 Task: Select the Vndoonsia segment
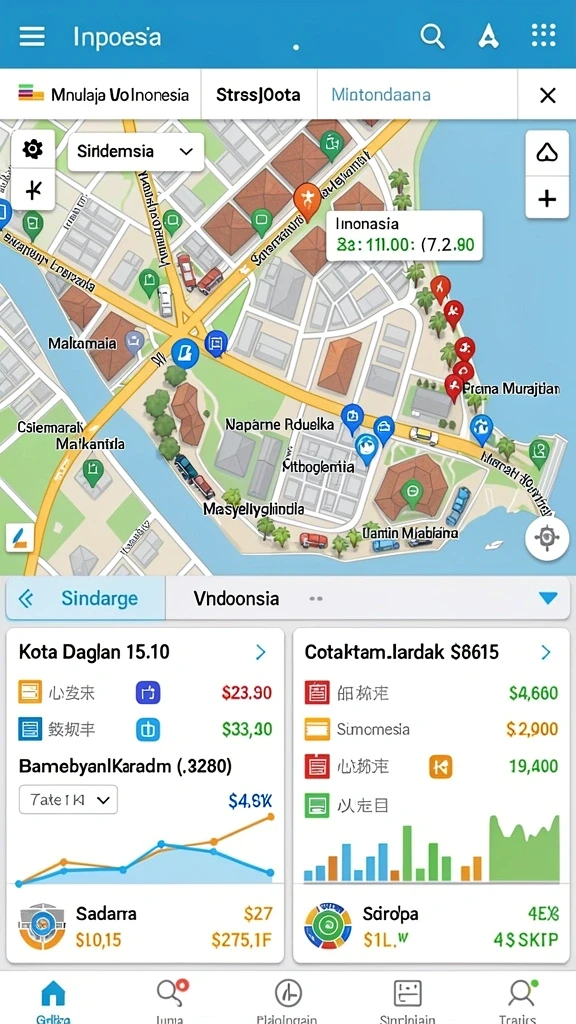tap(236, 598)
